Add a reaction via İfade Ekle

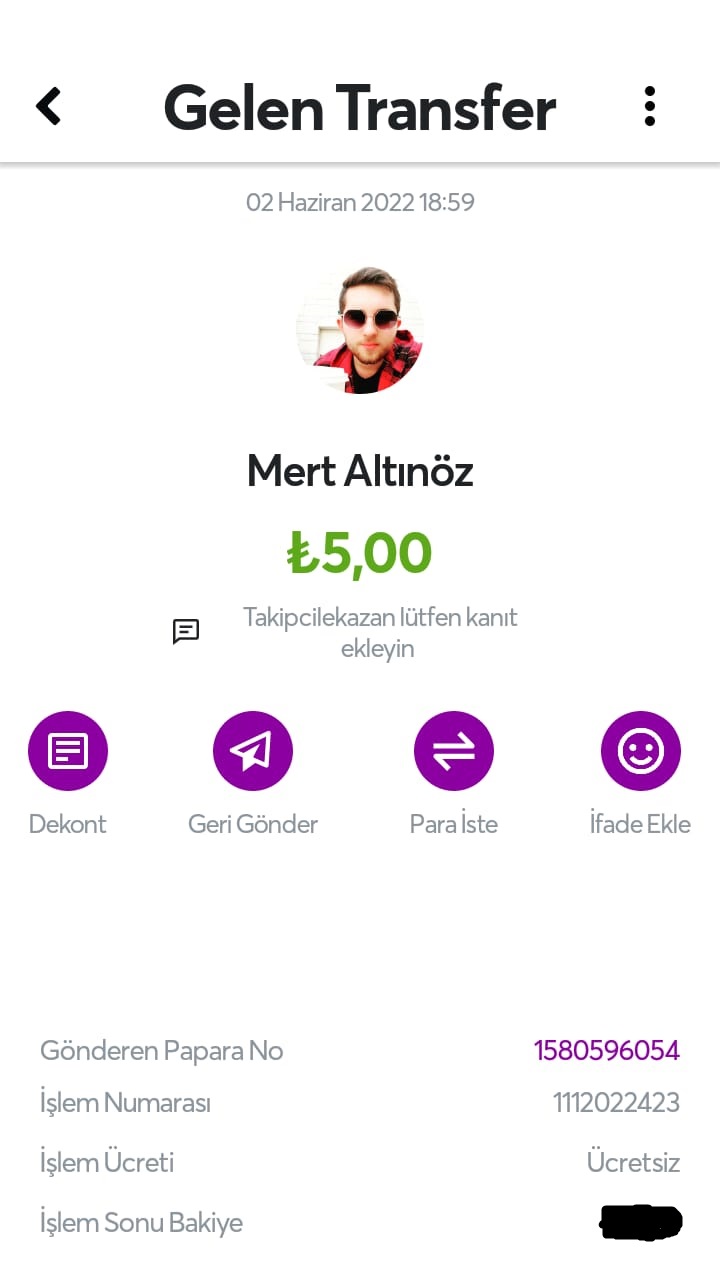641,751
